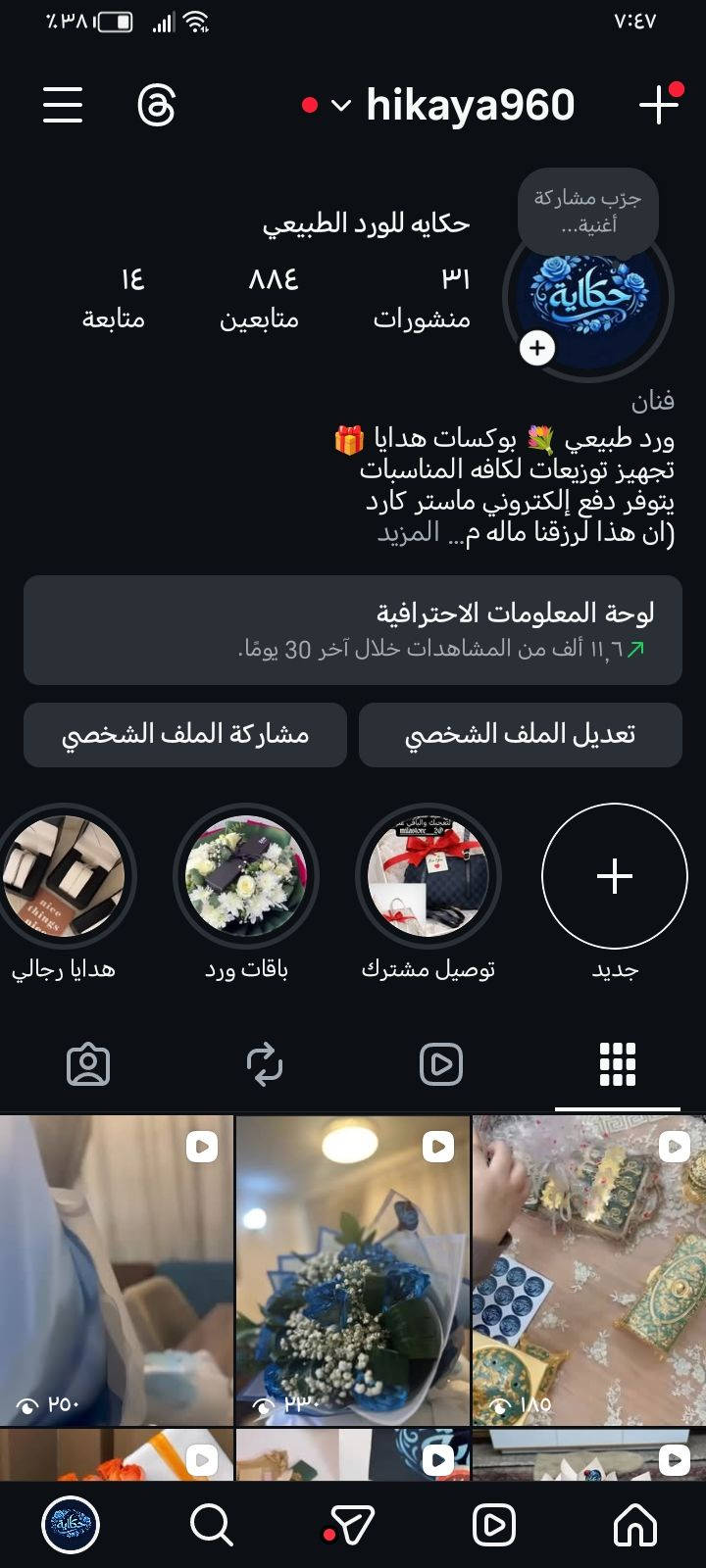This screenshot has width=706, height=1568.
Task: Go to the home feed
Action: click(634, 1525)
